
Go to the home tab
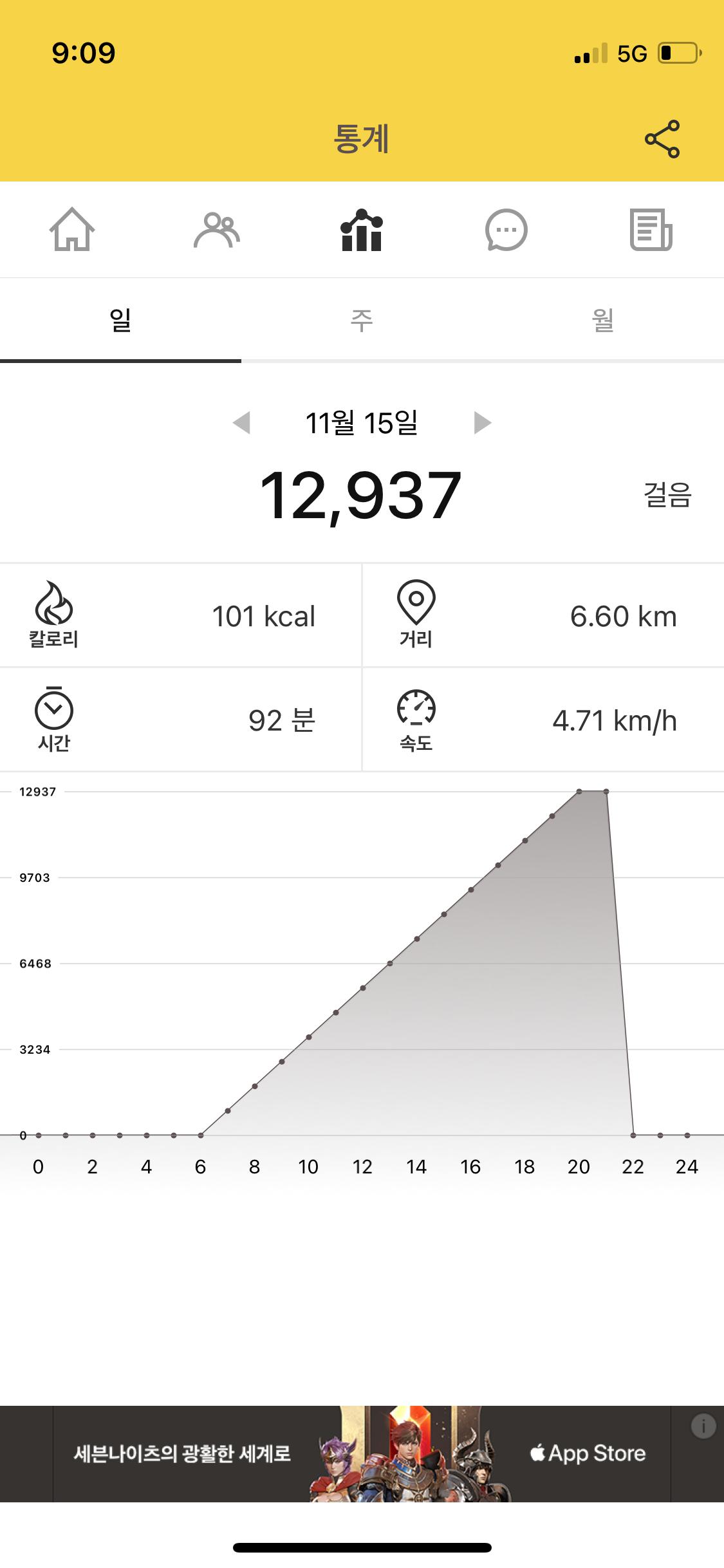[72, 230]
